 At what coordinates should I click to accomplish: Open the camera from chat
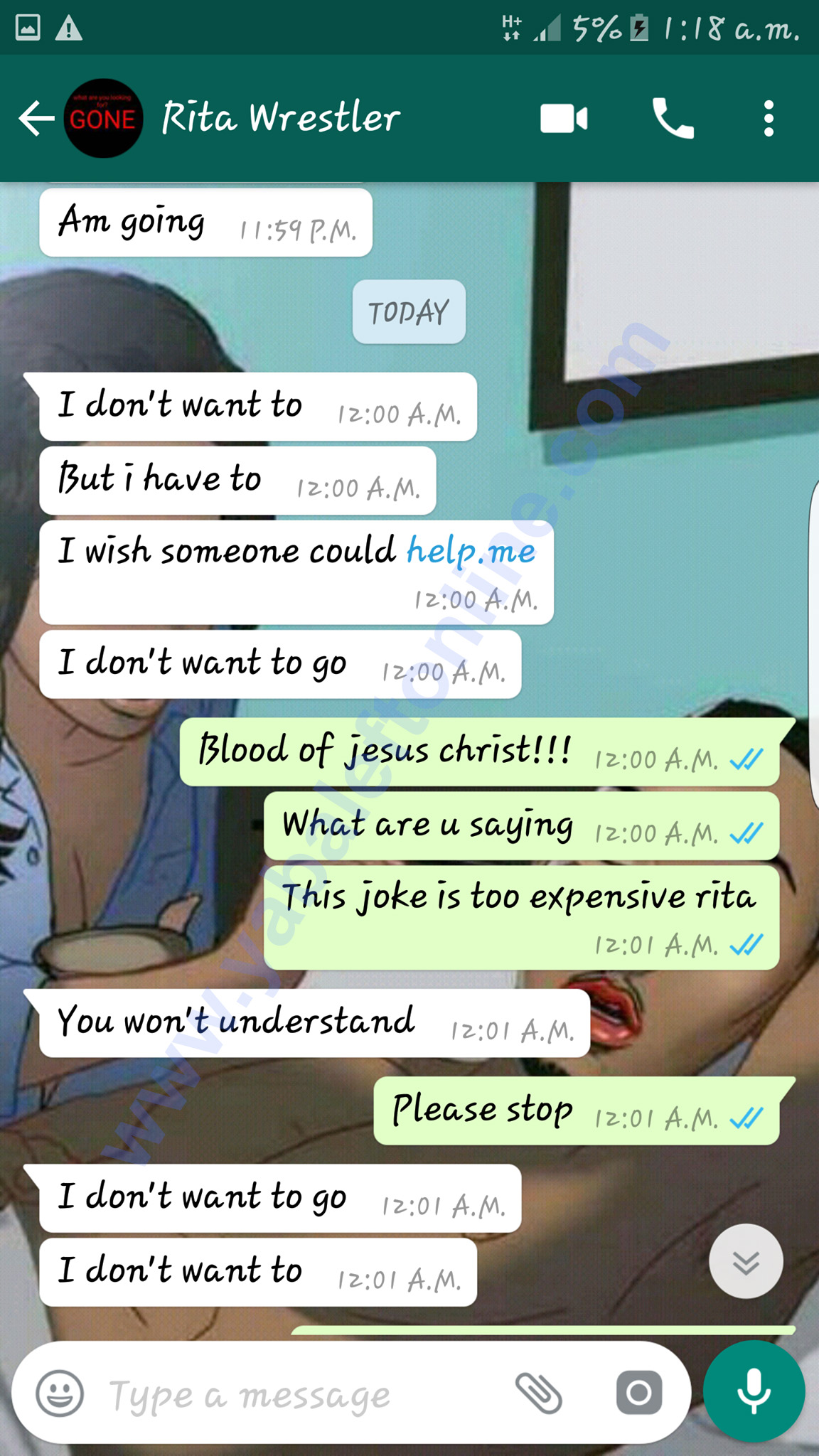(x=638, y=1393)
